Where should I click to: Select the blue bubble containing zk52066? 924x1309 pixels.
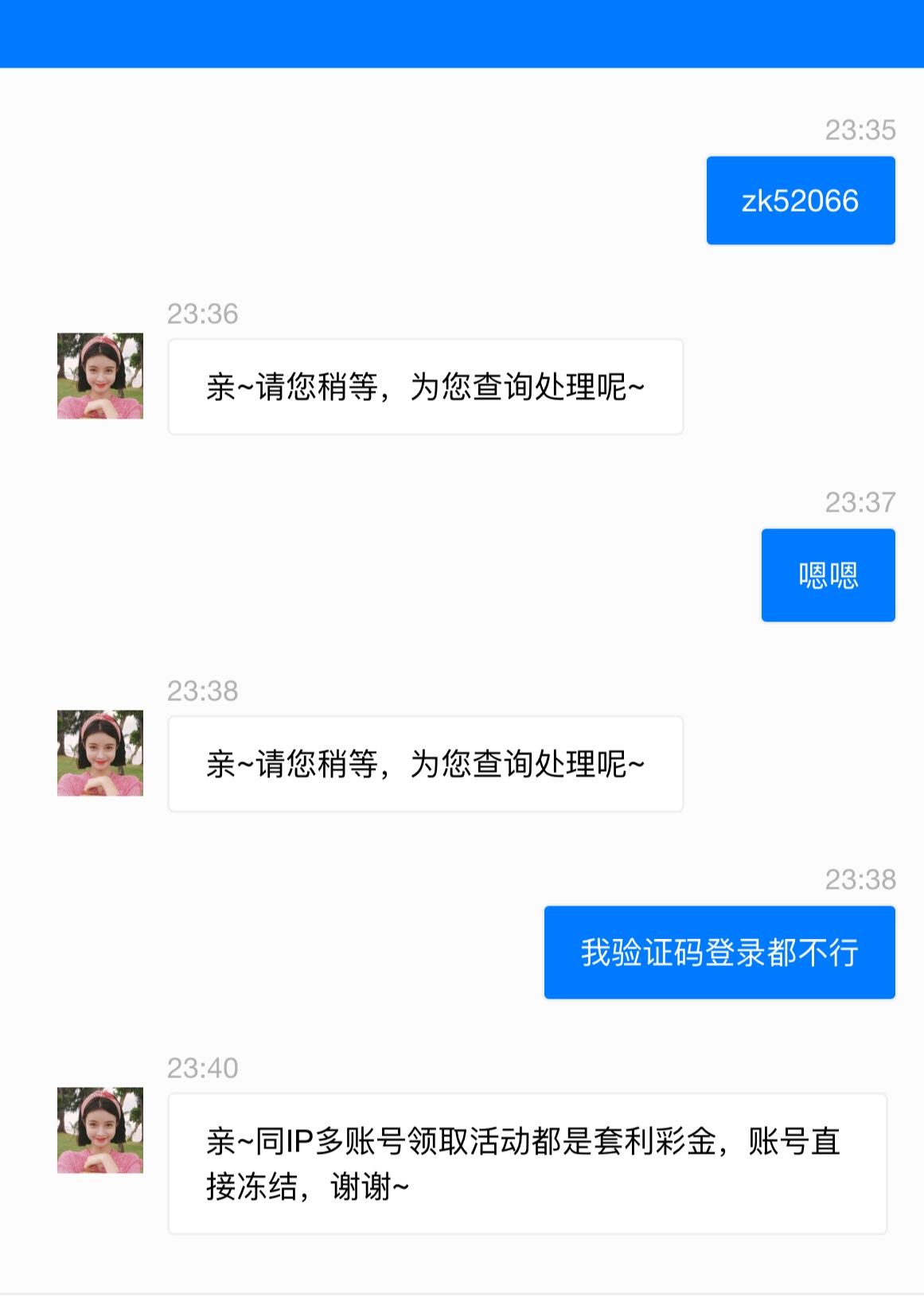click(x=800, y=200)
